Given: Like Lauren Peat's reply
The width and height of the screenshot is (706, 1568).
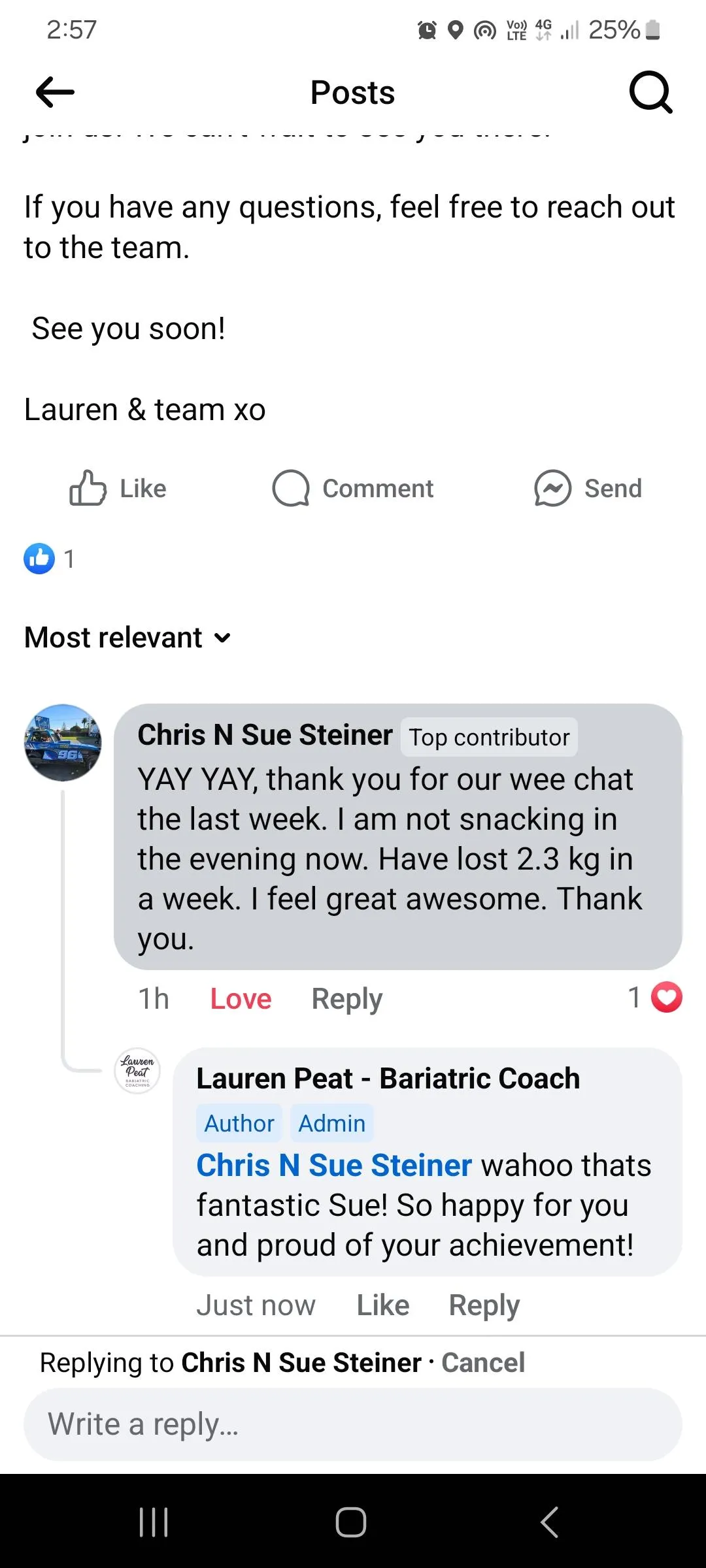Looking at the screenshot, I should tap(382, 1305).
